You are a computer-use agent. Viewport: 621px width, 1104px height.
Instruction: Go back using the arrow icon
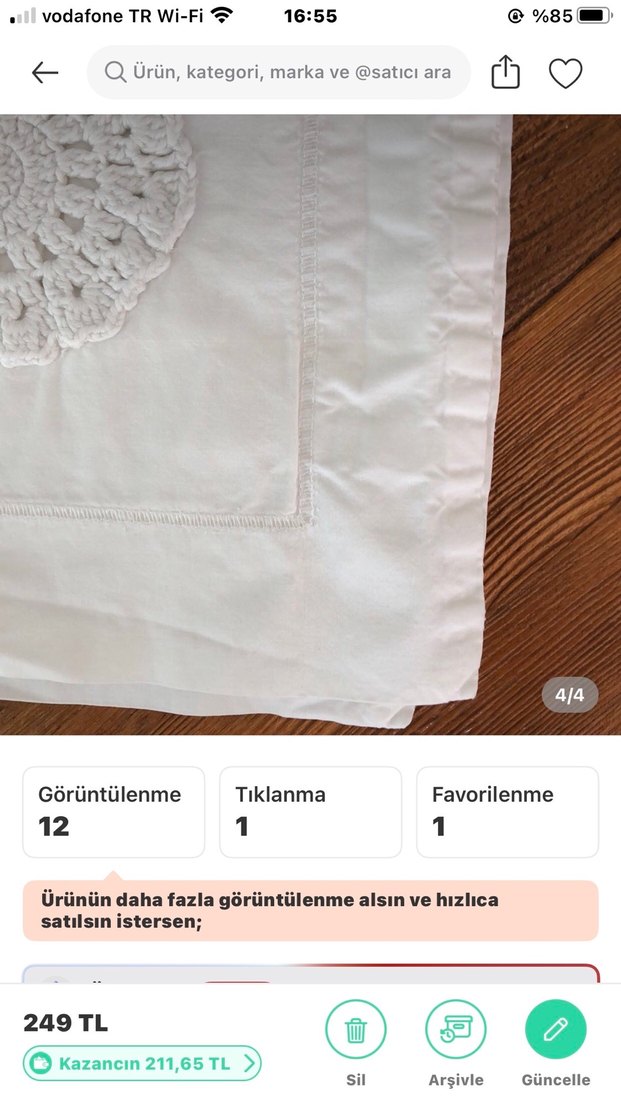click(45, 73)
